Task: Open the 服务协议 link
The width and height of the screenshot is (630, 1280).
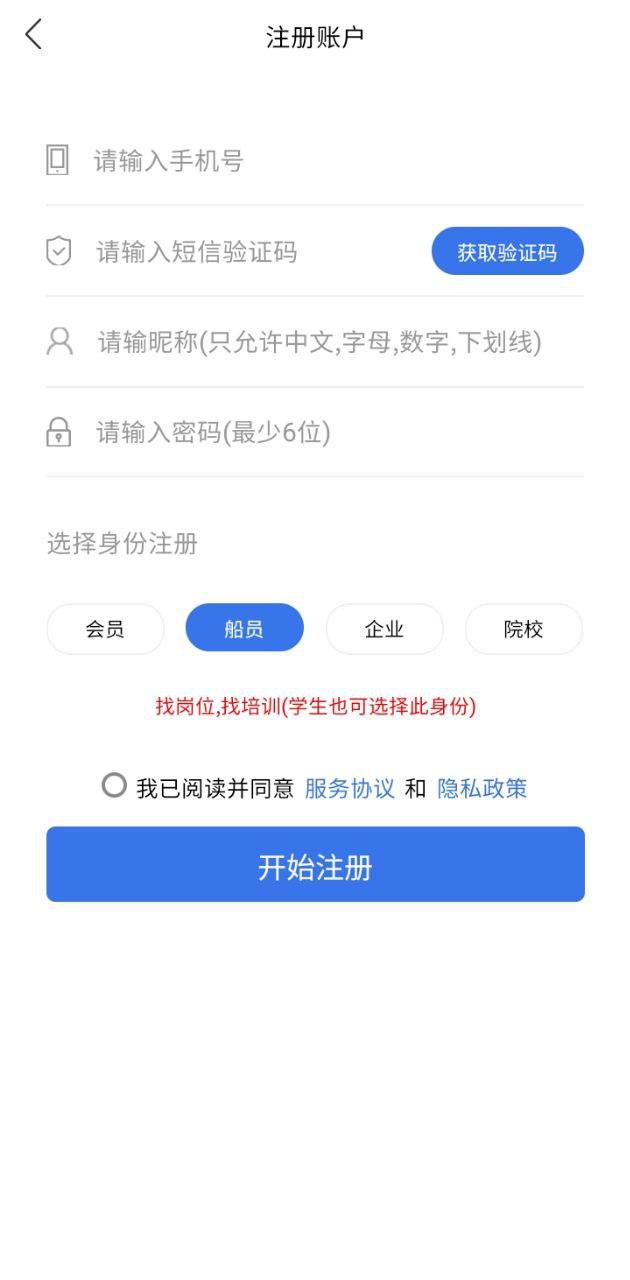Action: 349,789
